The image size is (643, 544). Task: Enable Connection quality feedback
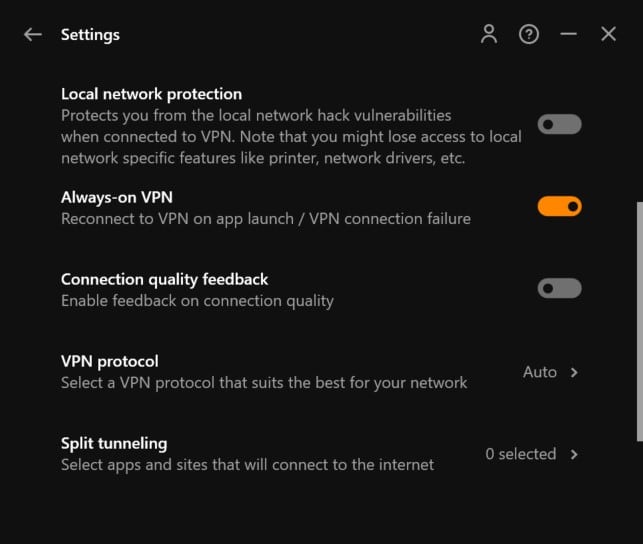pyautogui.click(x=559, y=289)
